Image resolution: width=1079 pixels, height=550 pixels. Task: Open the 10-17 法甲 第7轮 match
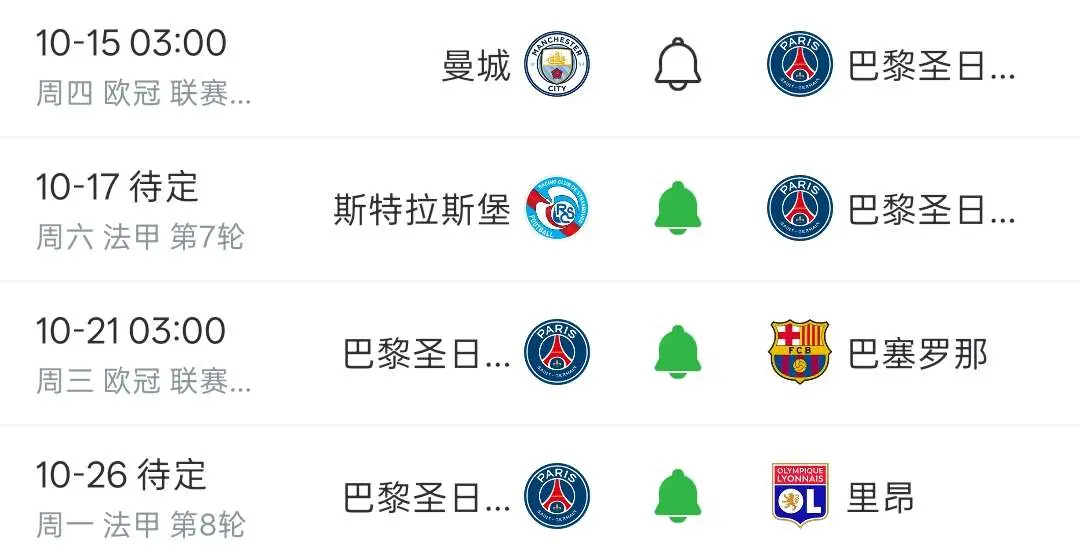540,209
